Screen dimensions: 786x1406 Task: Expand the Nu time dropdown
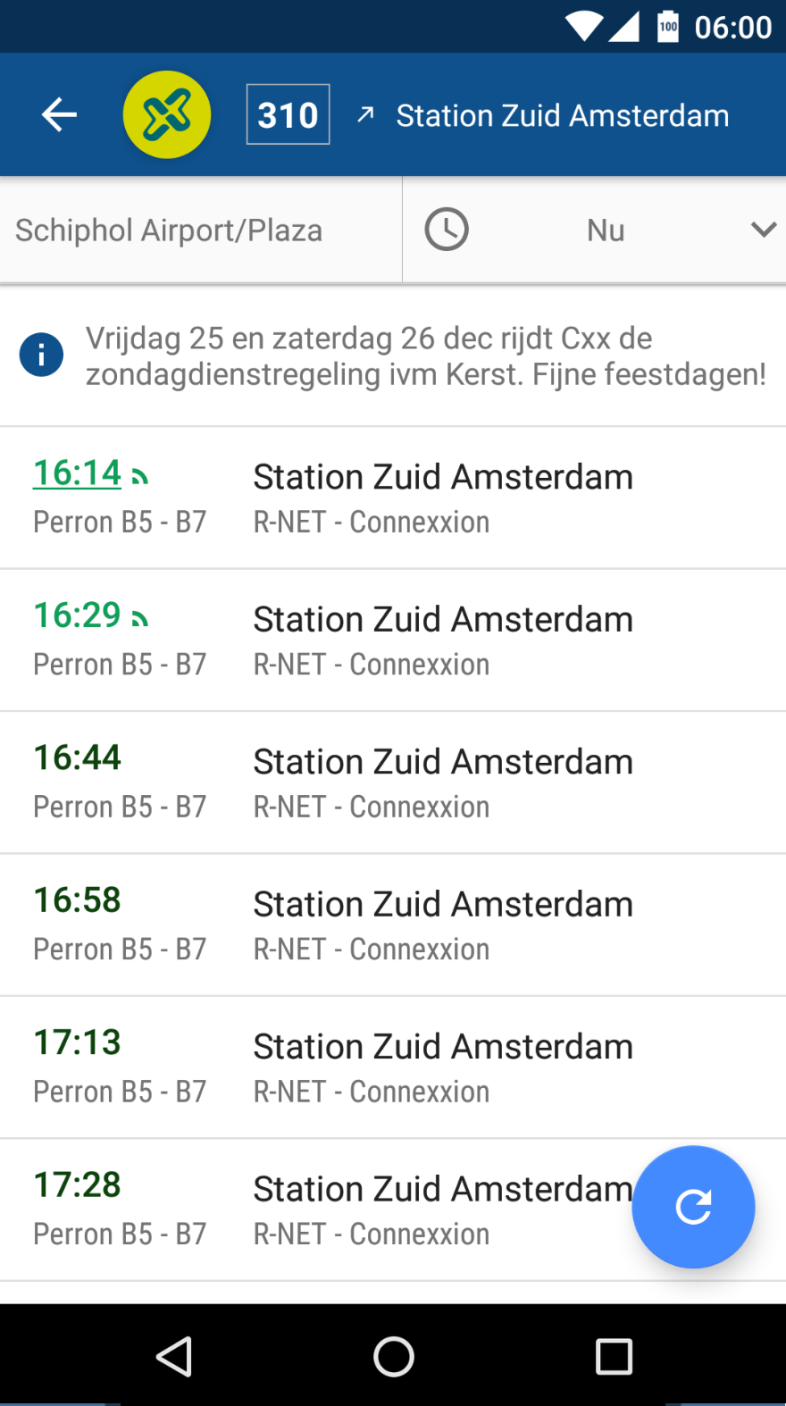[x=595, y=230]
